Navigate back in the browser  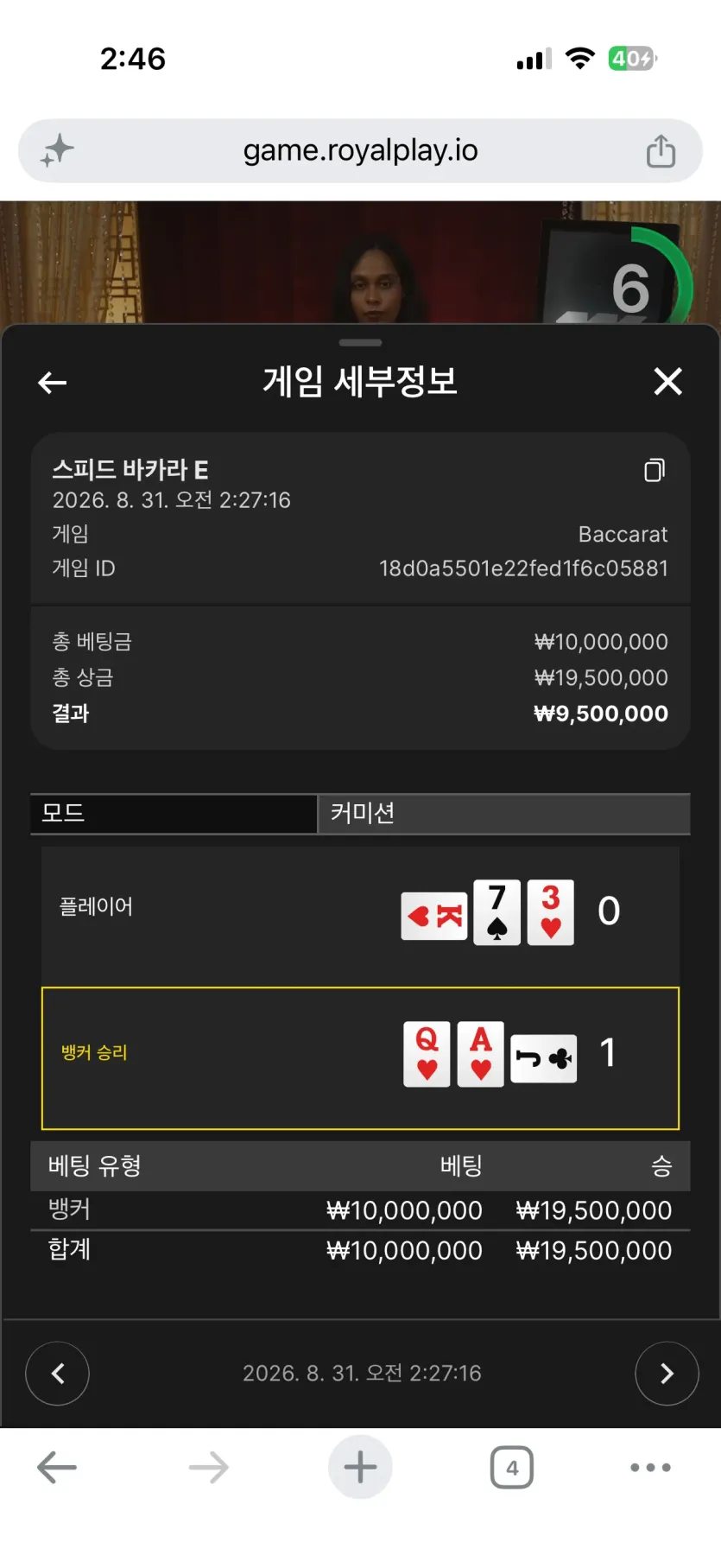(x=57, y=1467)
